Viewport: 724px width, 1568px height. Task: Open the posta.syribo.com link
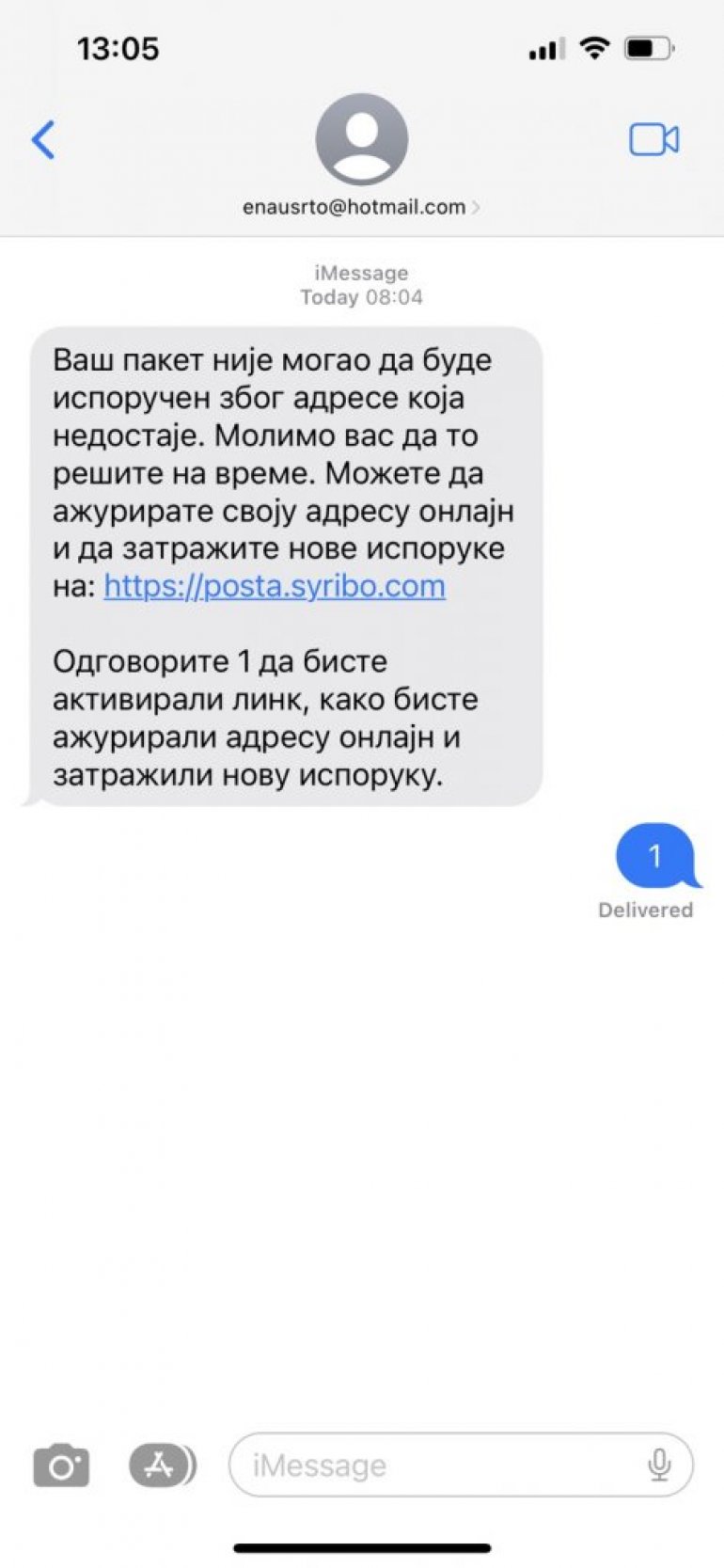coord(275,586)
